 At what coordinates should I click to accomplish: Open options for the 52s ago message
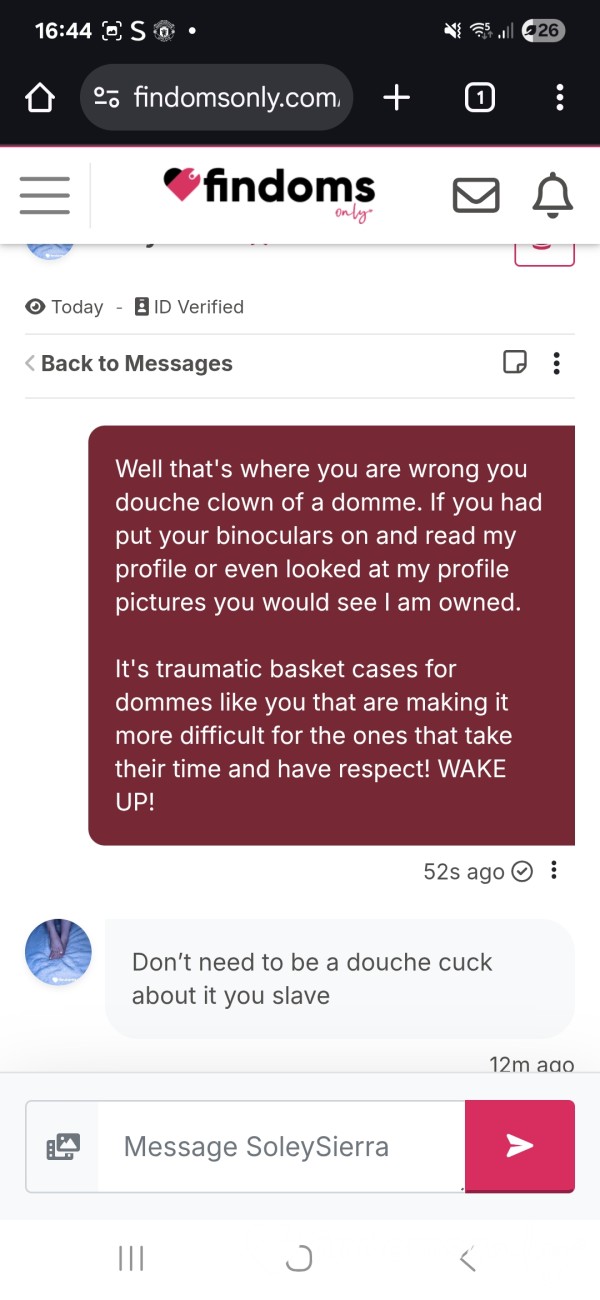tap(554, 871)
